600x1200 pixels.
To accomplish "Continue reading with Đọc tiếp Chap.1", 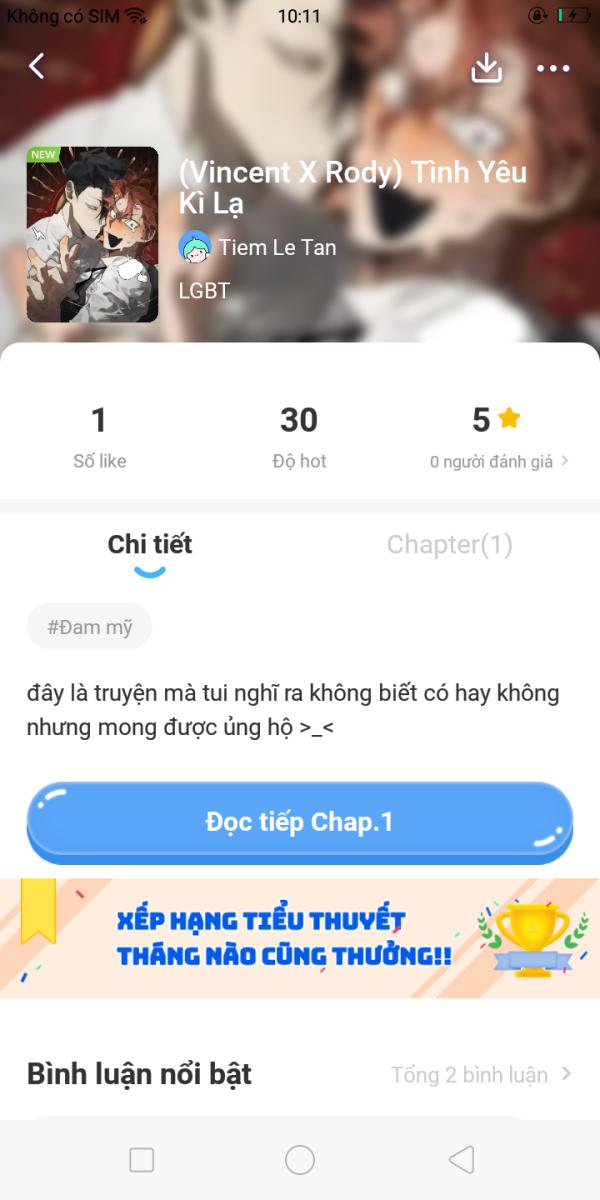I will tap(300, 822).
